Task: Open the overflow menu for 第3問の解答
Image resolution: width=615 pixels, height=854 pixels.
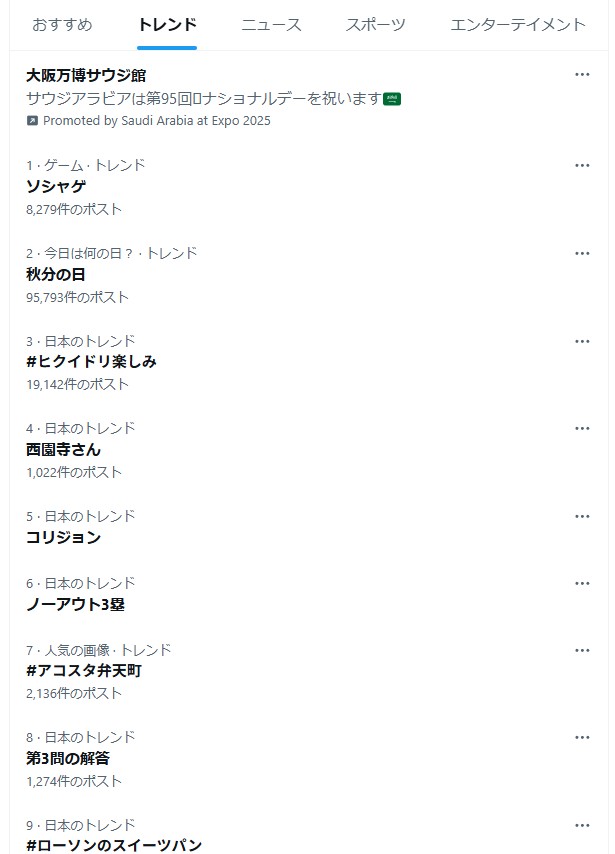Action: pyautogui.click(x=582, y=737)
